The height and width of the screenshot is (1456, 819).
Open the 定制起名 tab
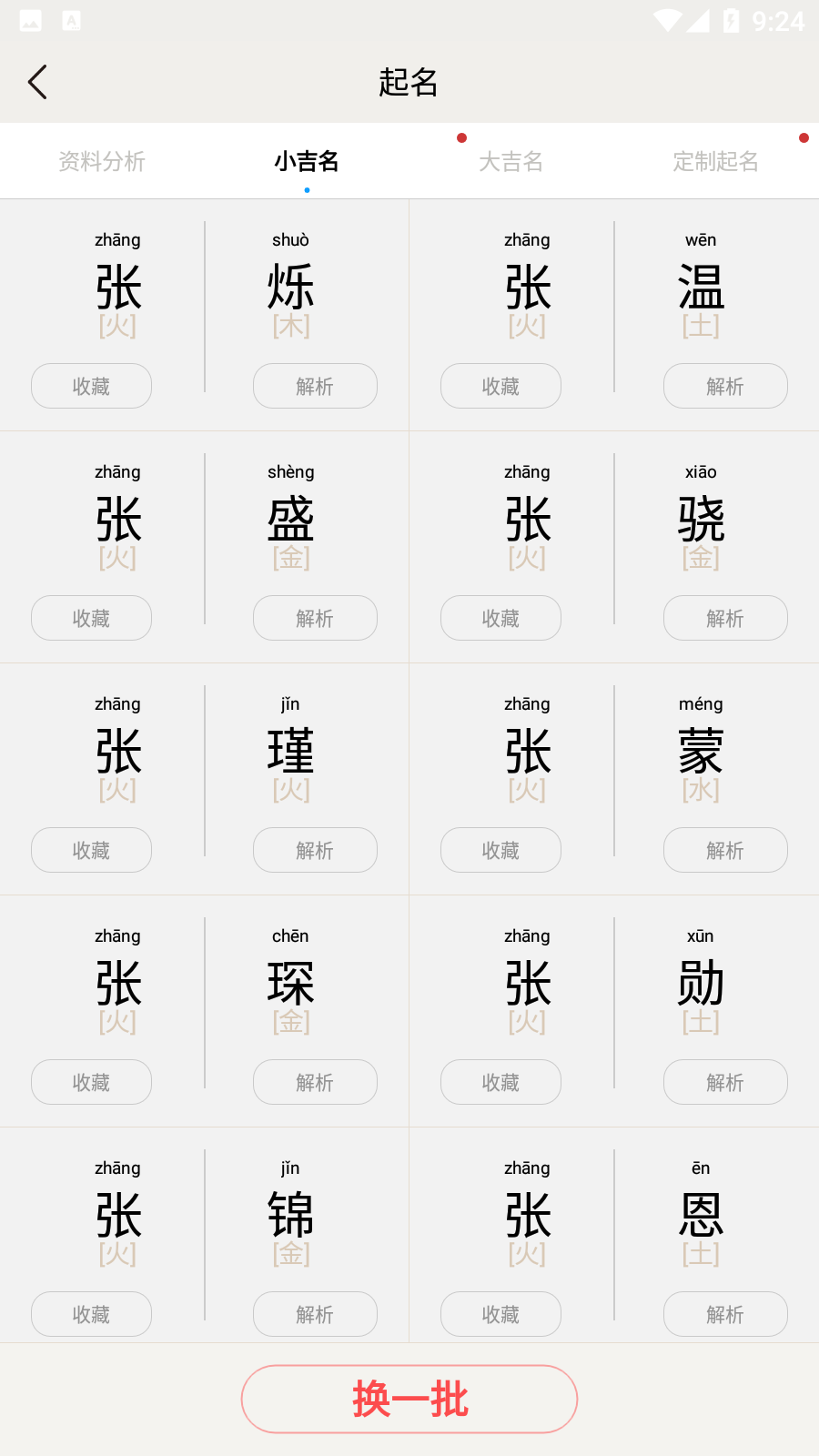tap(715, 161)
